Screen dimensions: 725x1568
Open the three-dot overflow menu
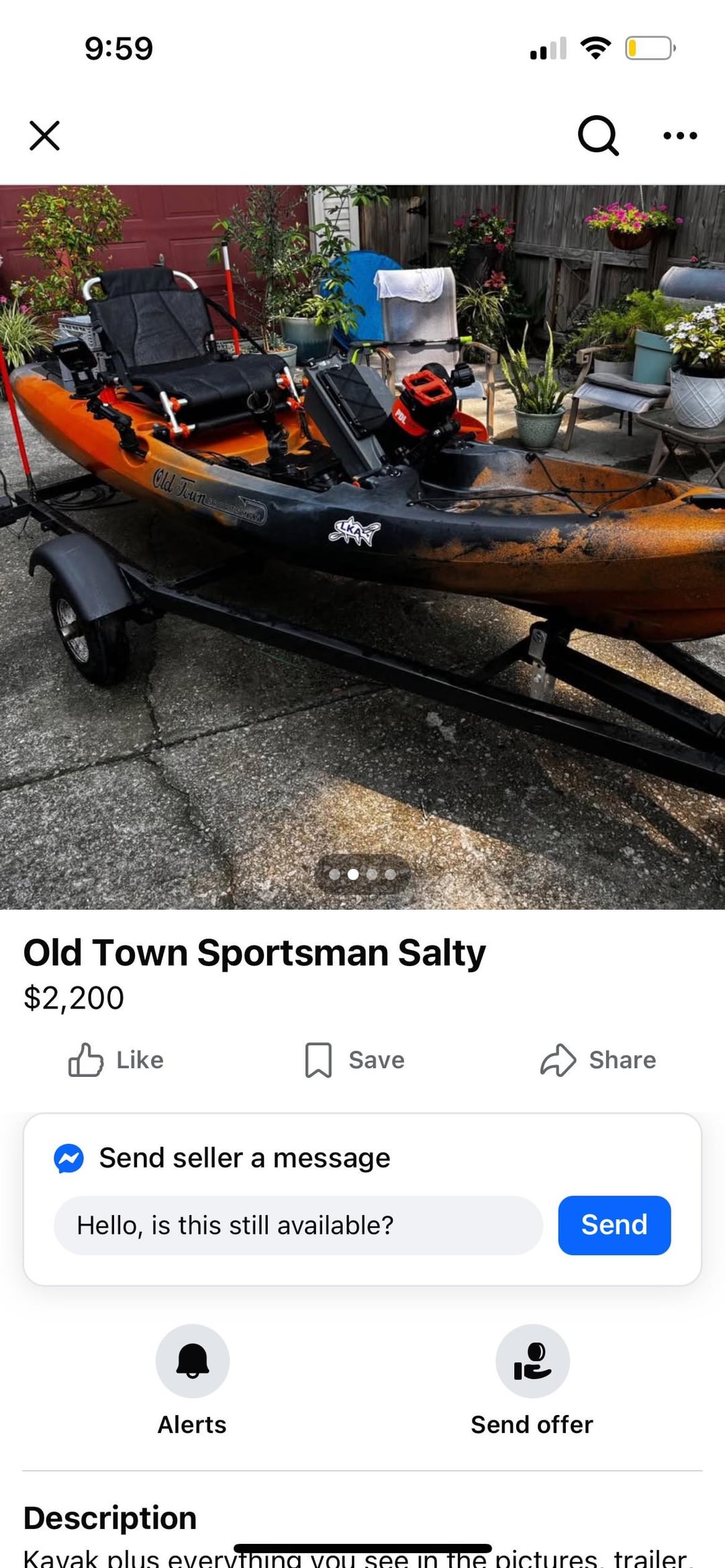tap(679, 136)
